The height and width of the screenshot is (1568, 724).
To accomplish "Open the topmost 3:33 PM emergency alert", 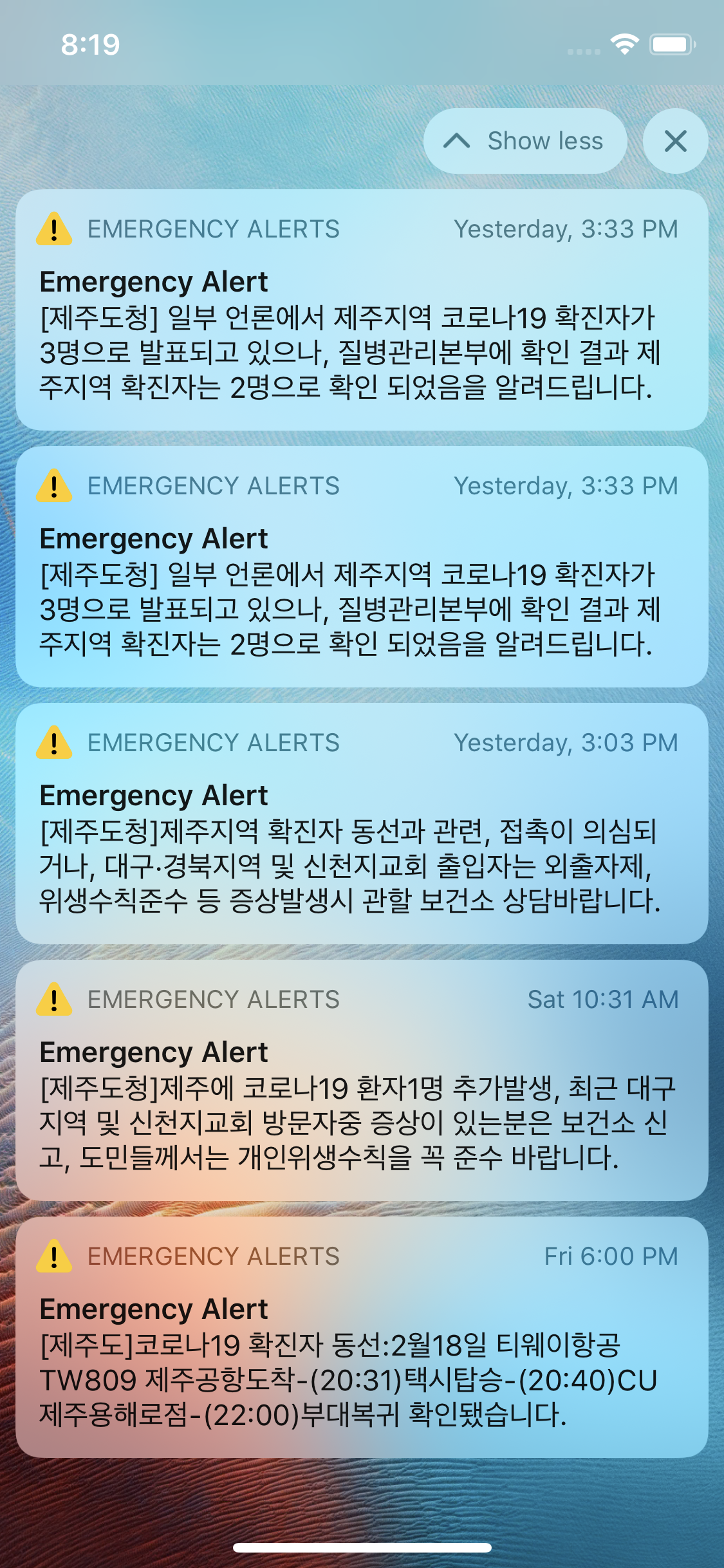I will pos(362,310).
